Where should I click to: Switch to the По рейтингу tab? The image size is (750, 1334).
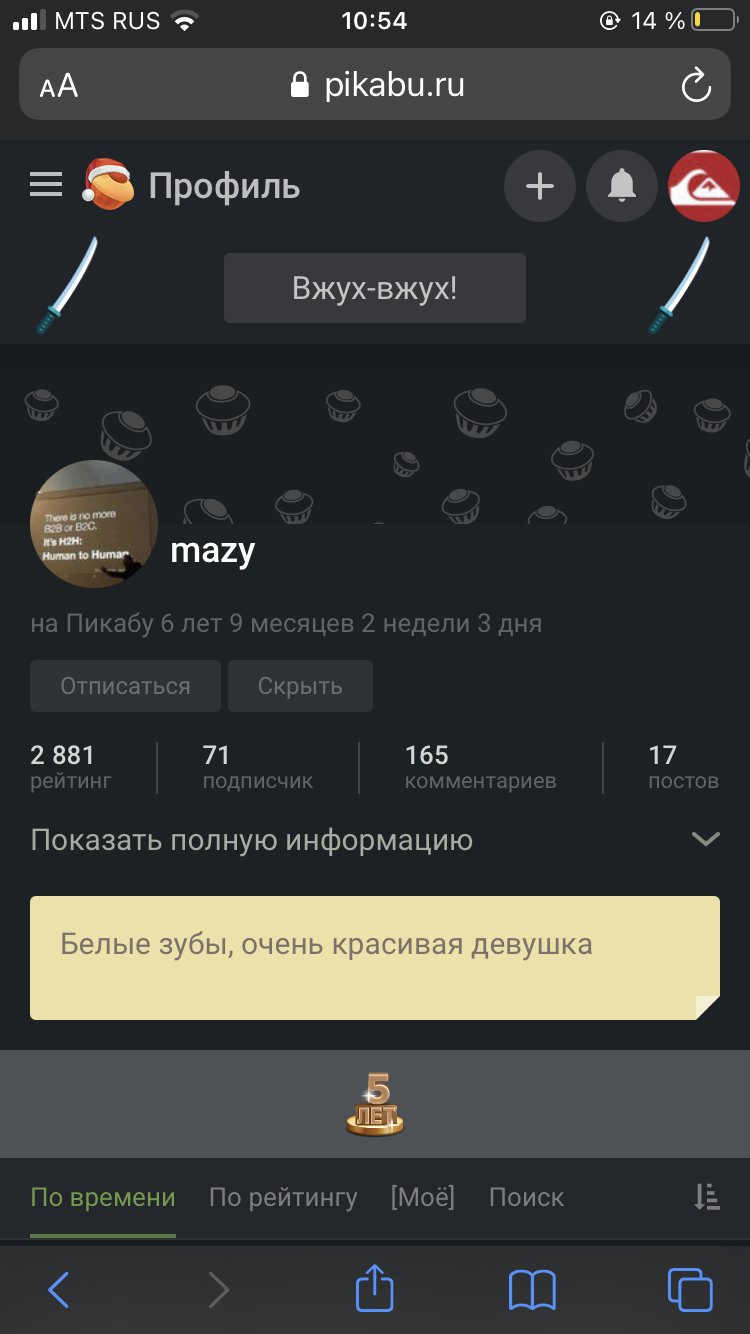click(283, 1197)
